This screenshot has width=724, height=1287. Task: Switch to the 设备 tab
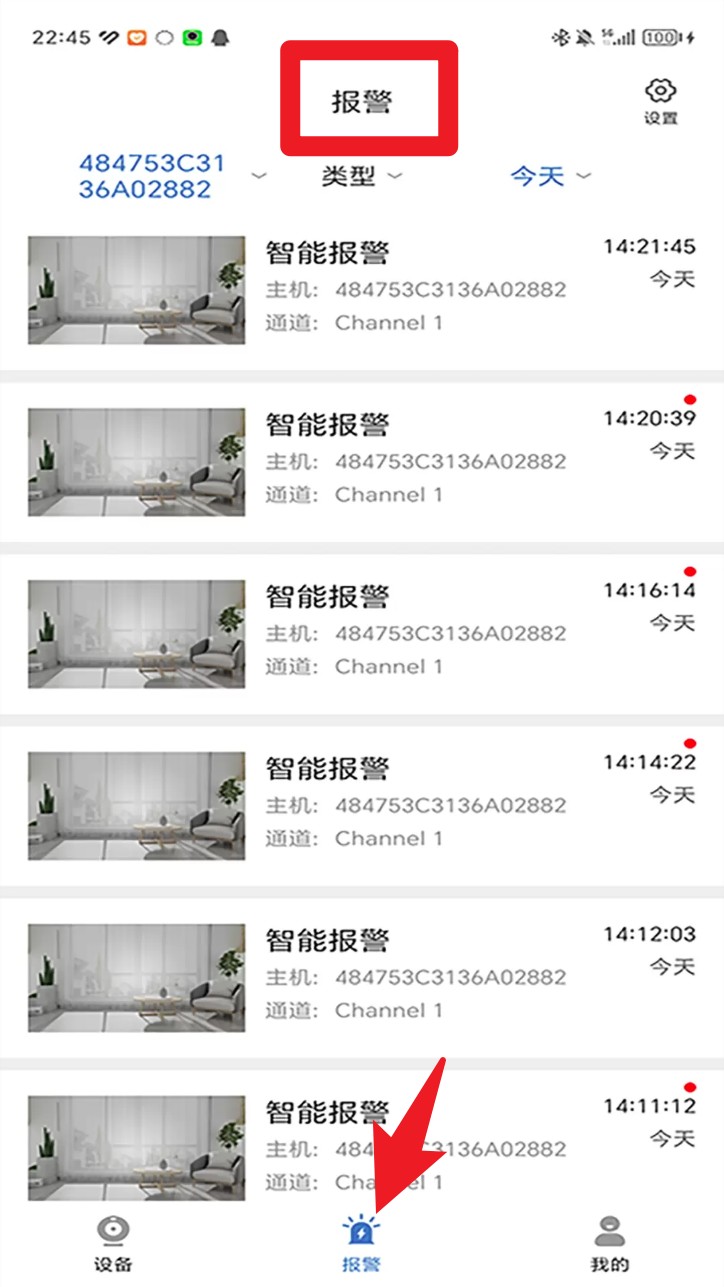[x=113, y=1243]
